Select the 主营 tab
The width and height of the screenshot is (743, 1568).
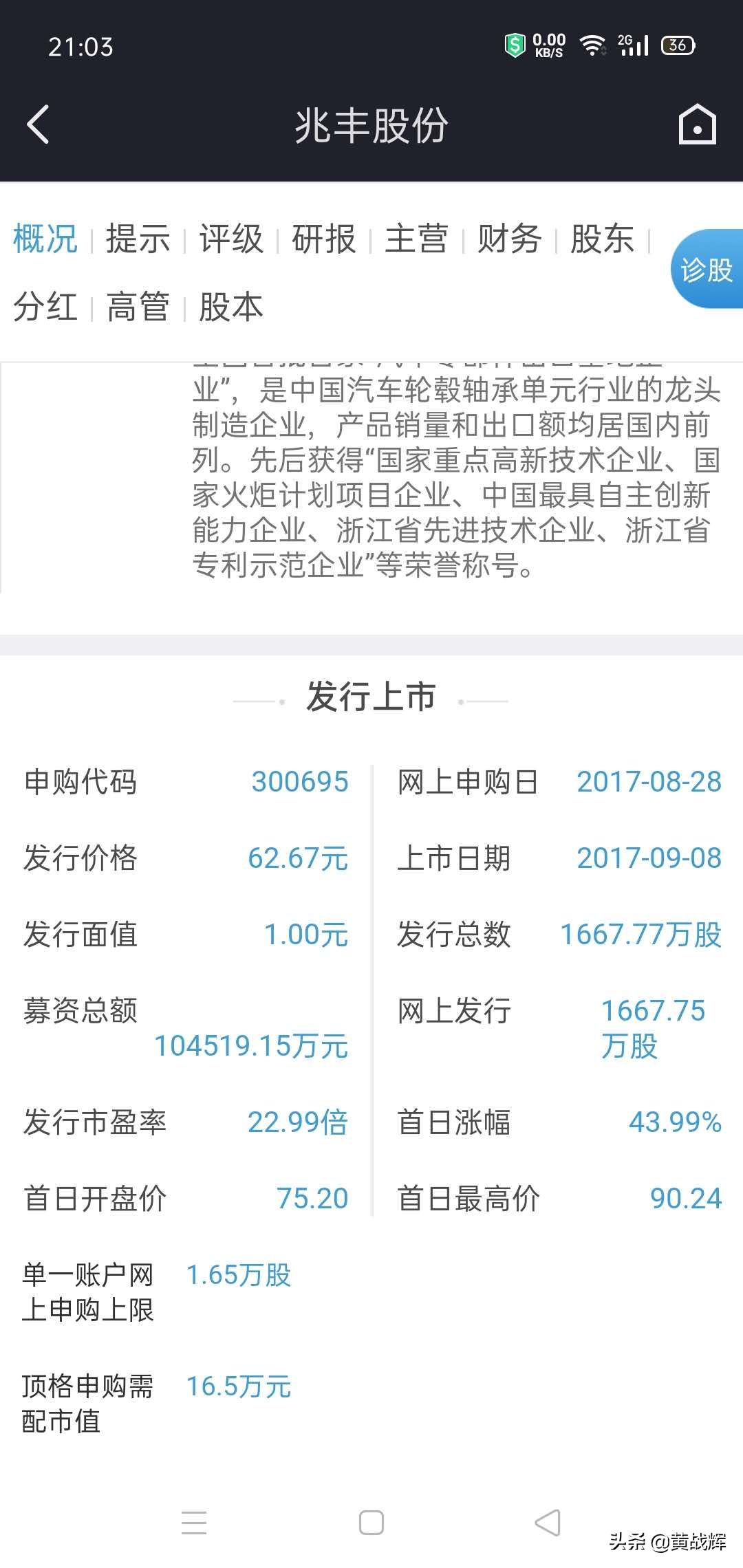point(417,239)
